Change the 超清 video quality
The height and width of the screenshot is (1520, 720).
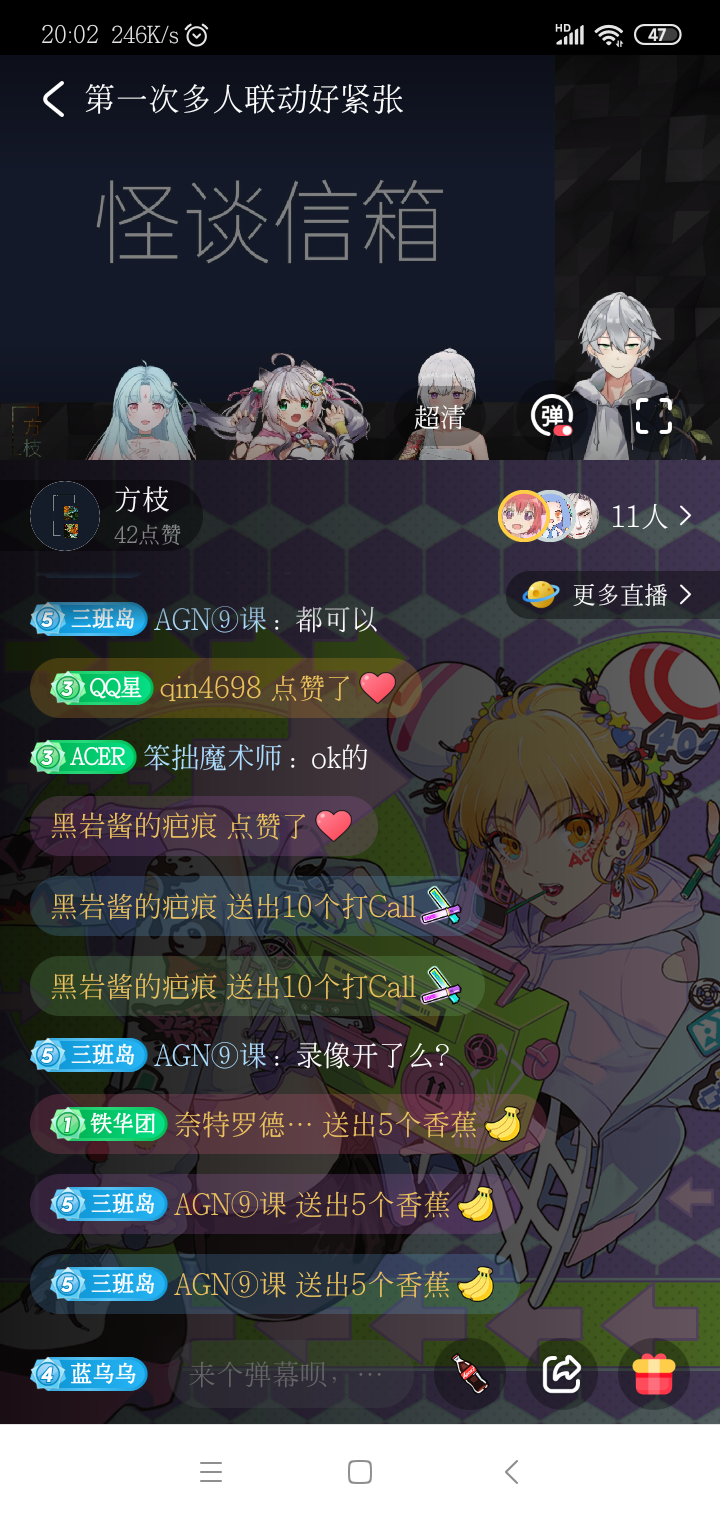tap(440, 417)
